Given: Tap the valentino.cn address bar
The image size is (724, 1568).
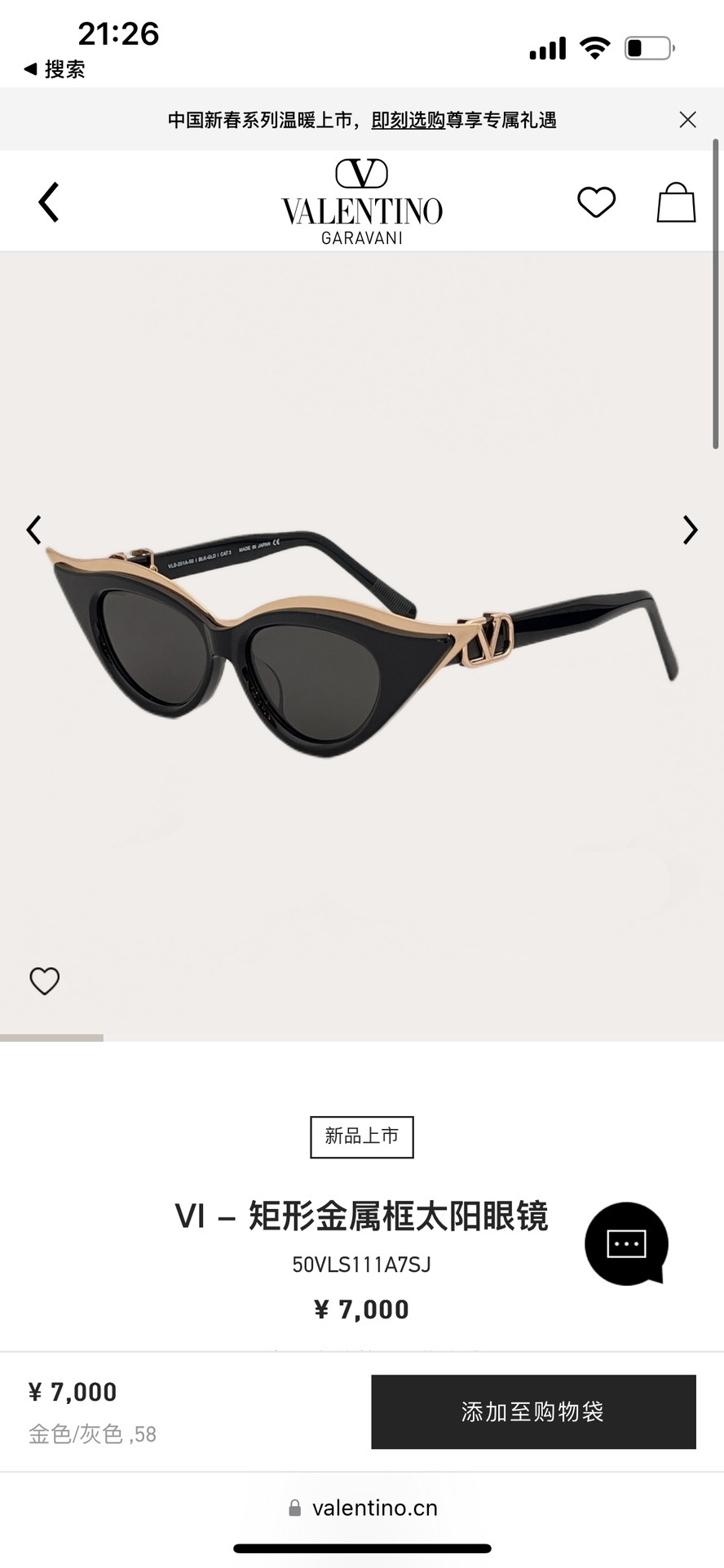Looking at the screenshot, I should click(x=363, y=1508).
